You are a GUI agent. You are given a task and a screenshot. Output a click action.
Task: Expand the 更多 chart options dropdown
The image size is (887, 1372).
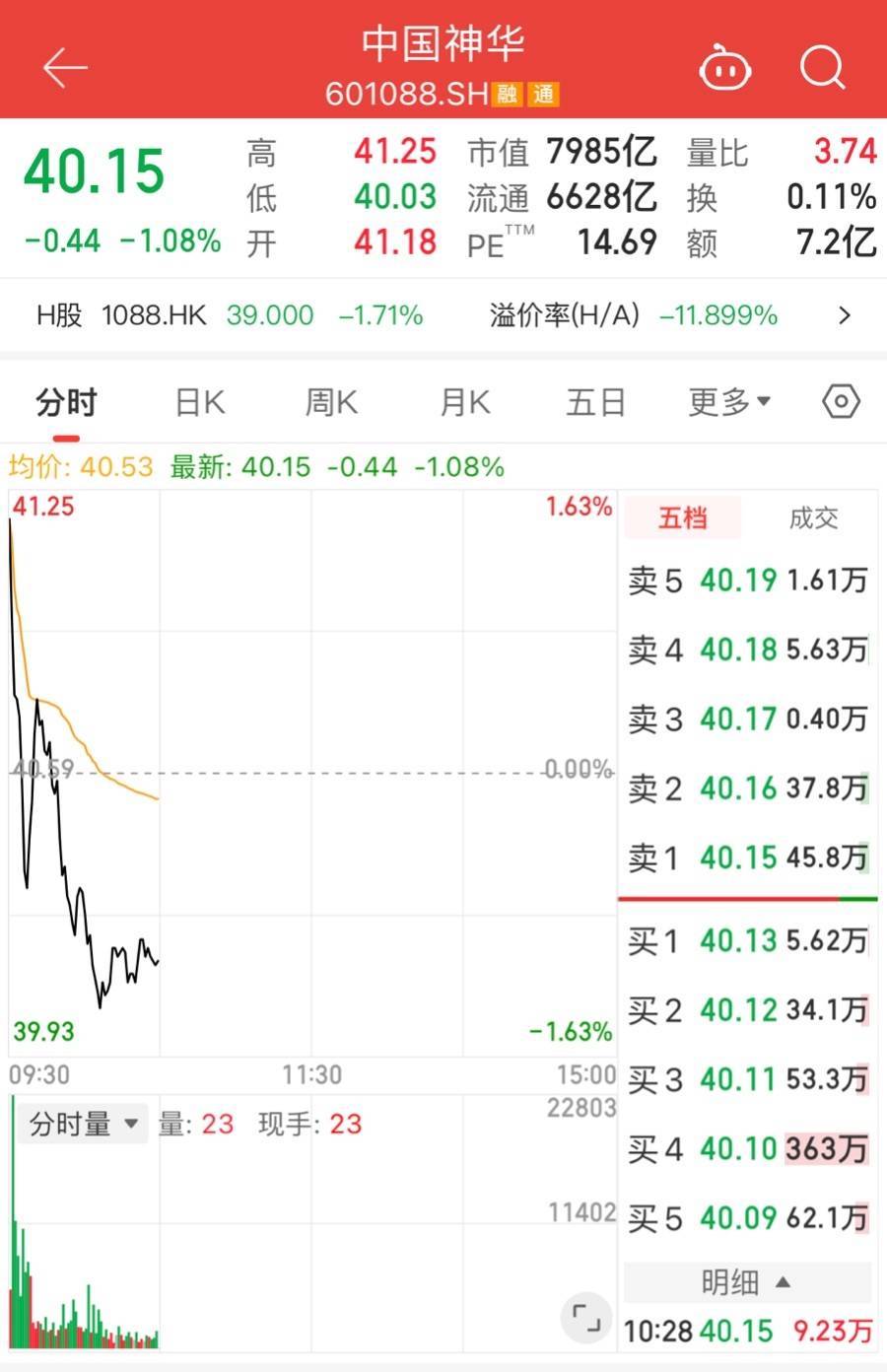[729, 402]
